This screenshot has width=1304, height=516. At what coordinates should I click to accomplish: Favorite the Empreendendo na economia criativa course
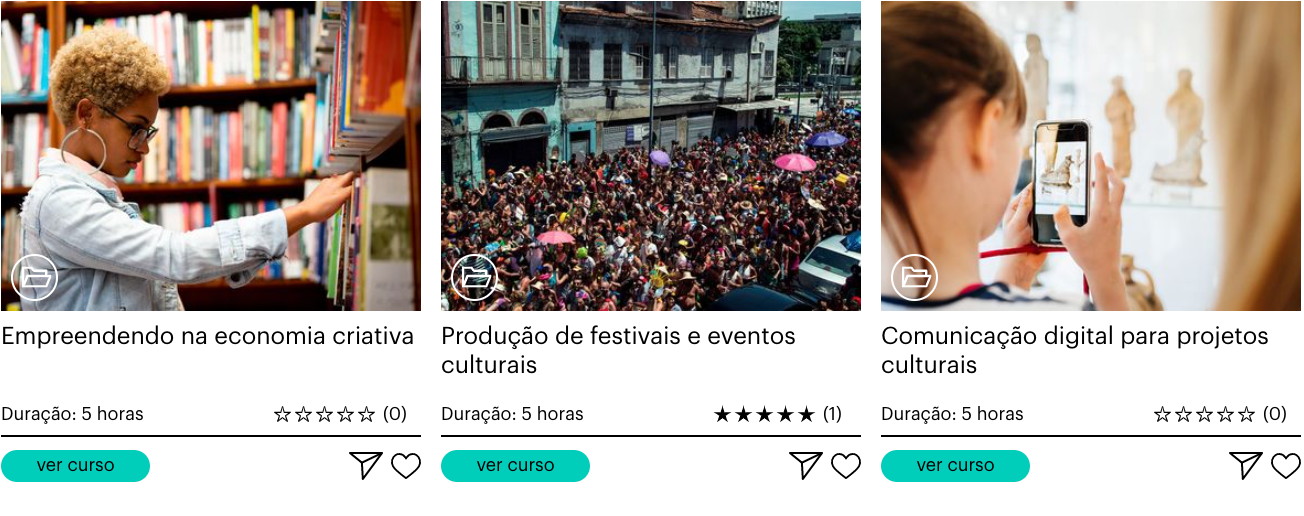[x=406, y=466]
